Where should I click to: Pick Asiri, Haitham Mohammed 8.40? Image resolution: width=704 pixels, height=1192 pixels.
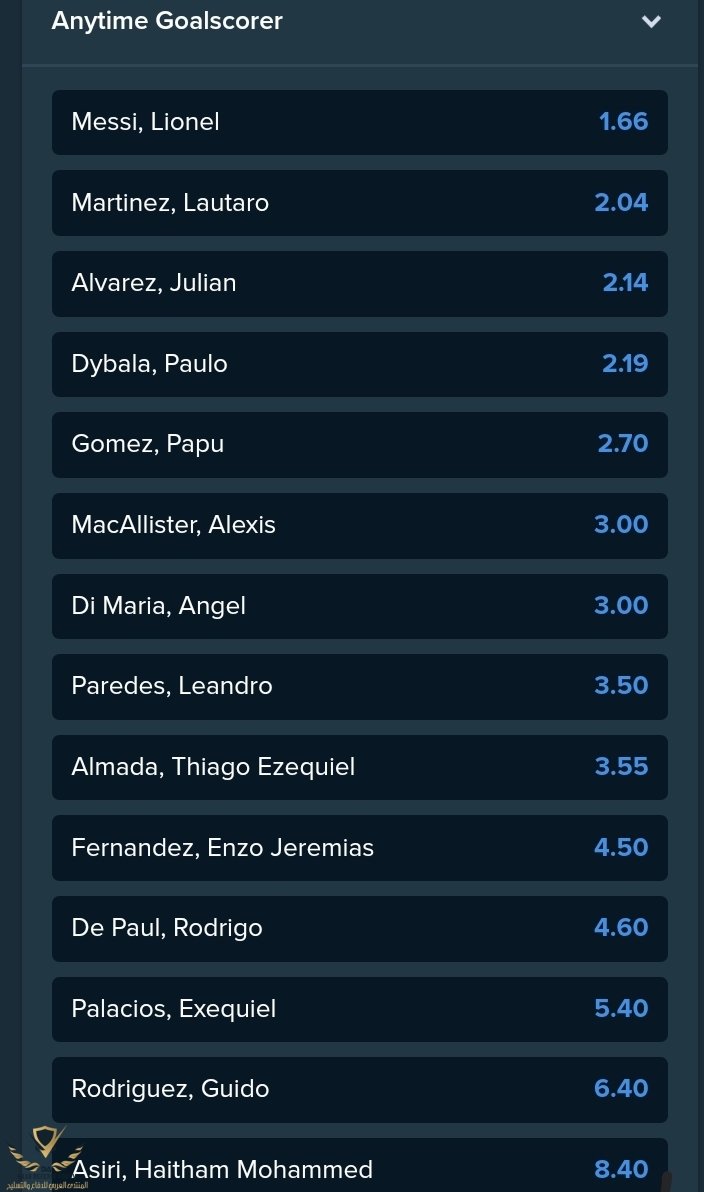pos(360,1168)
